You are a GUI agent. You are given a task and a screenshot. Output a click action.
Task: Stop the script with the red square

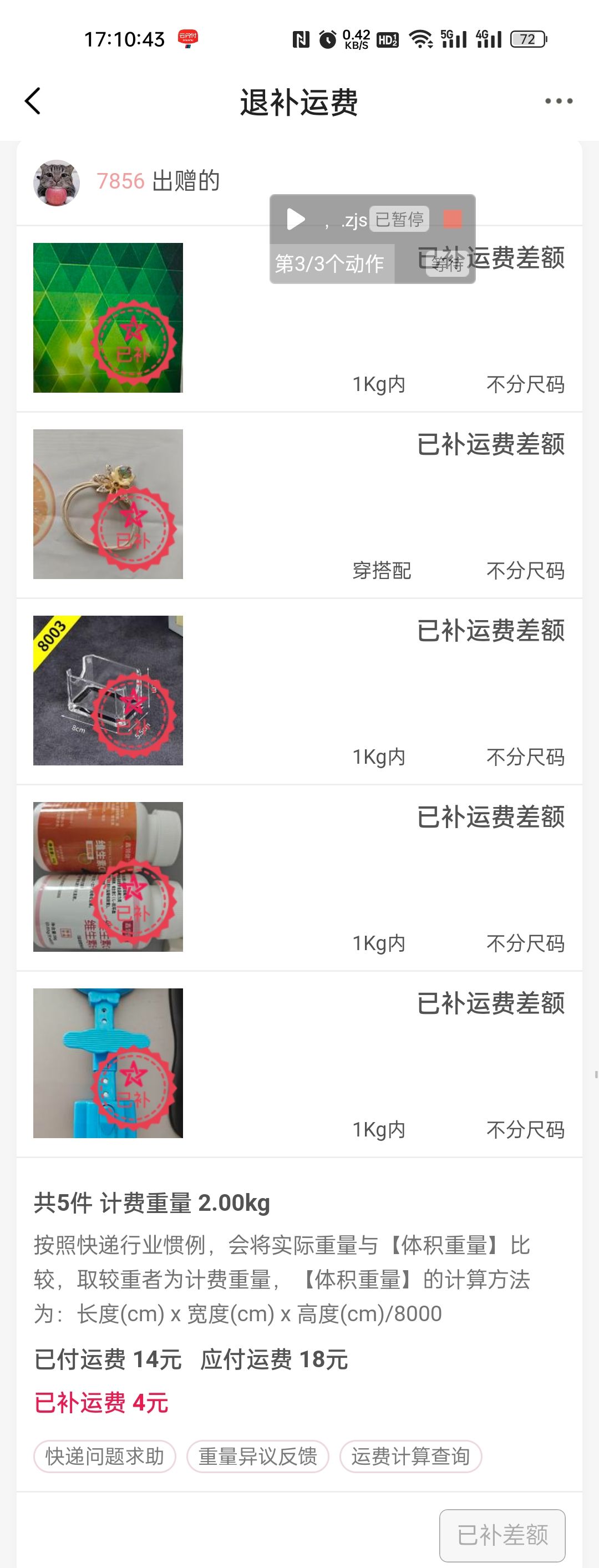click(452, 219)
